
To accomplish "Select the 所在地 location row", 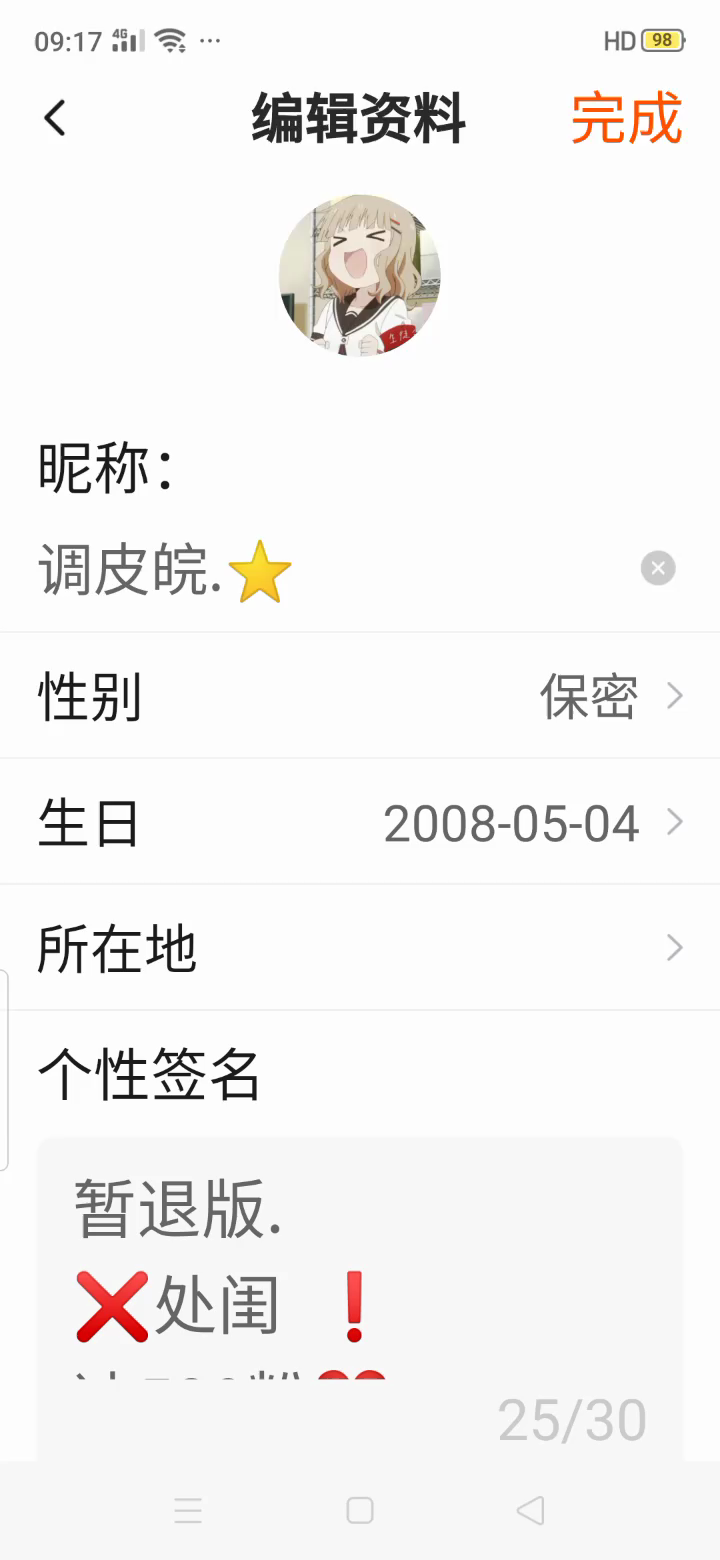I will tap(360, 948).
